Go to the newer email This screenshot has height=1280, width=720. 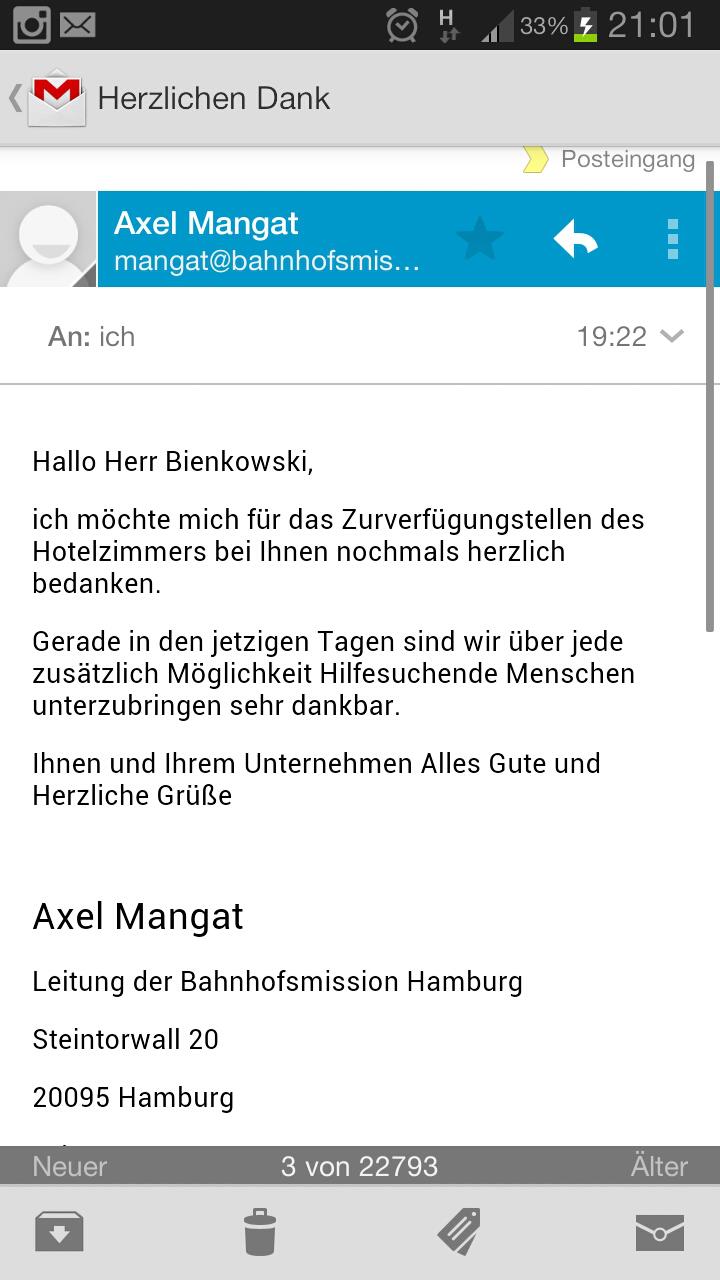point(70,1166)
